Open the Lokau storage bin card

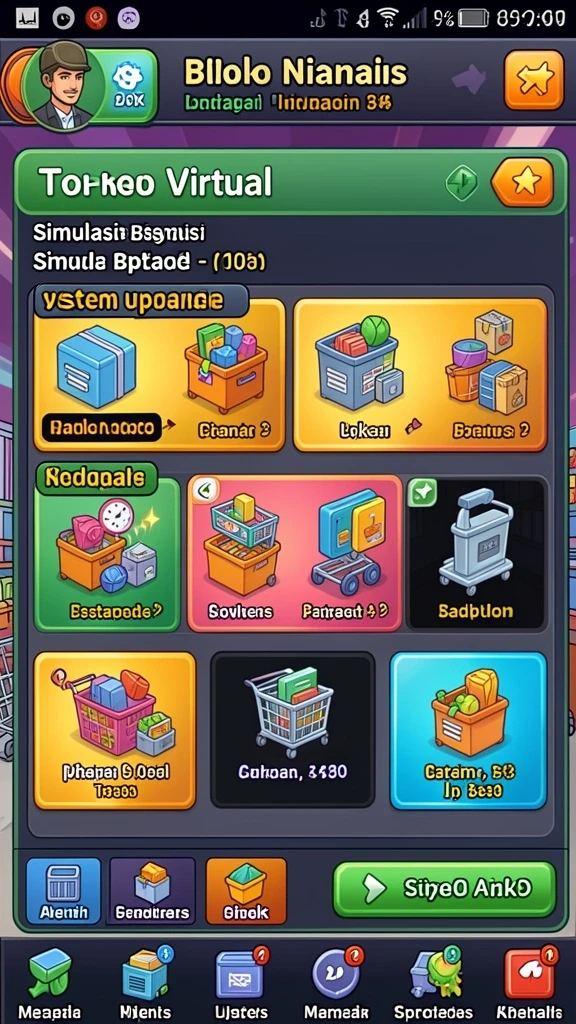420,375
